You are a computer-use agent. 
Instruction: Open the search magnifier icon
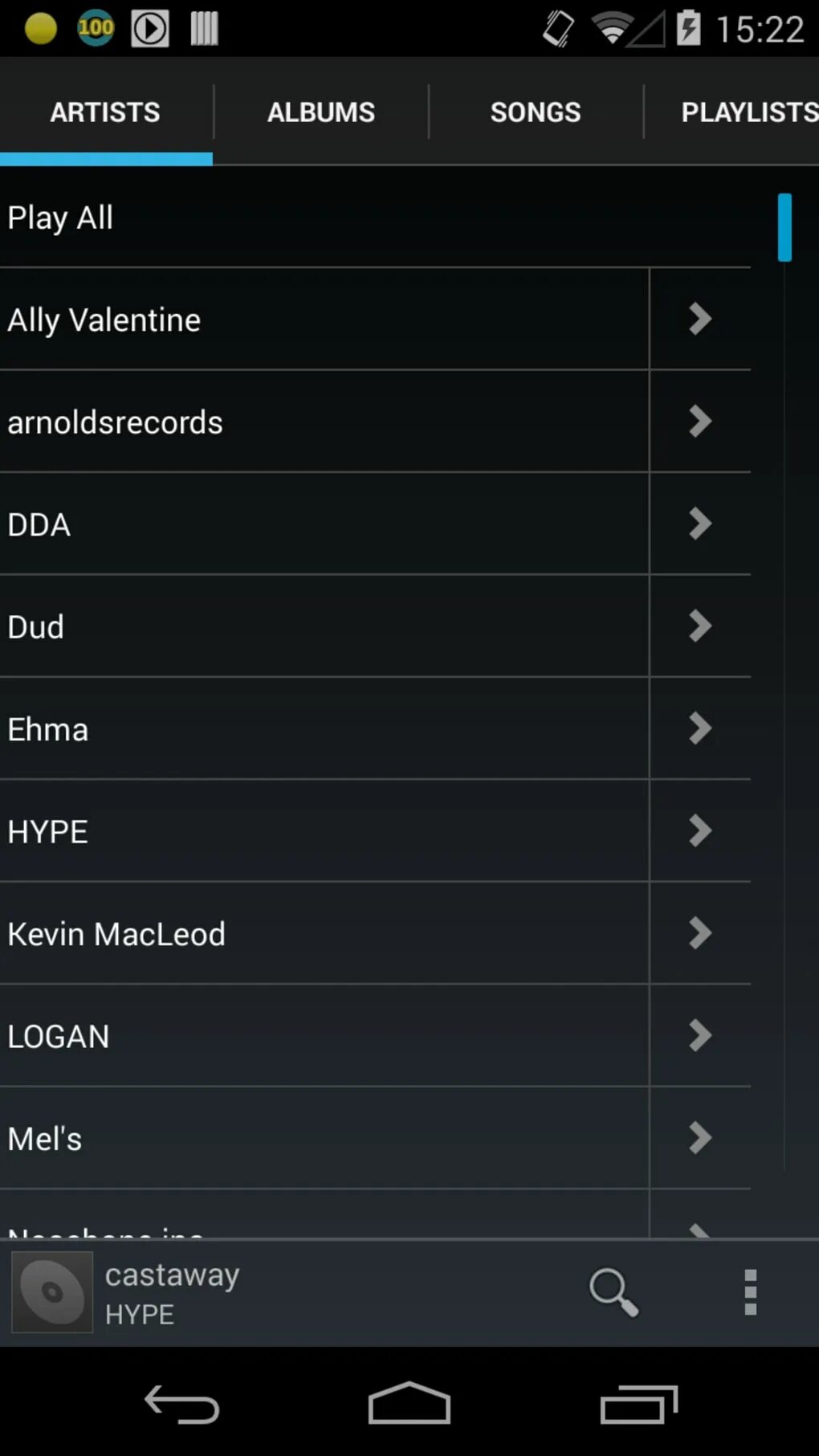click(613, 1292)
